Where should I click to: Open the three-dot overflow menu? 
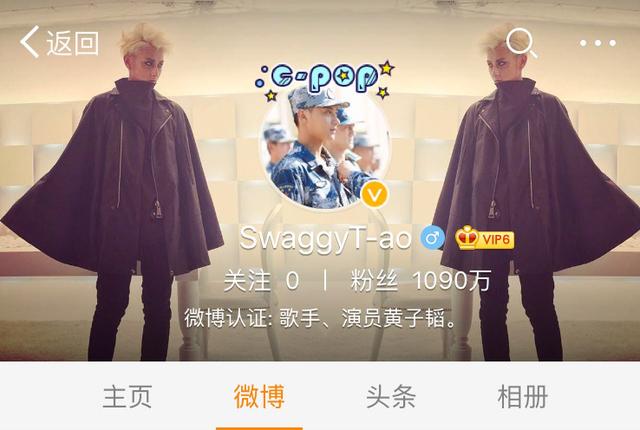coord(597,43)
